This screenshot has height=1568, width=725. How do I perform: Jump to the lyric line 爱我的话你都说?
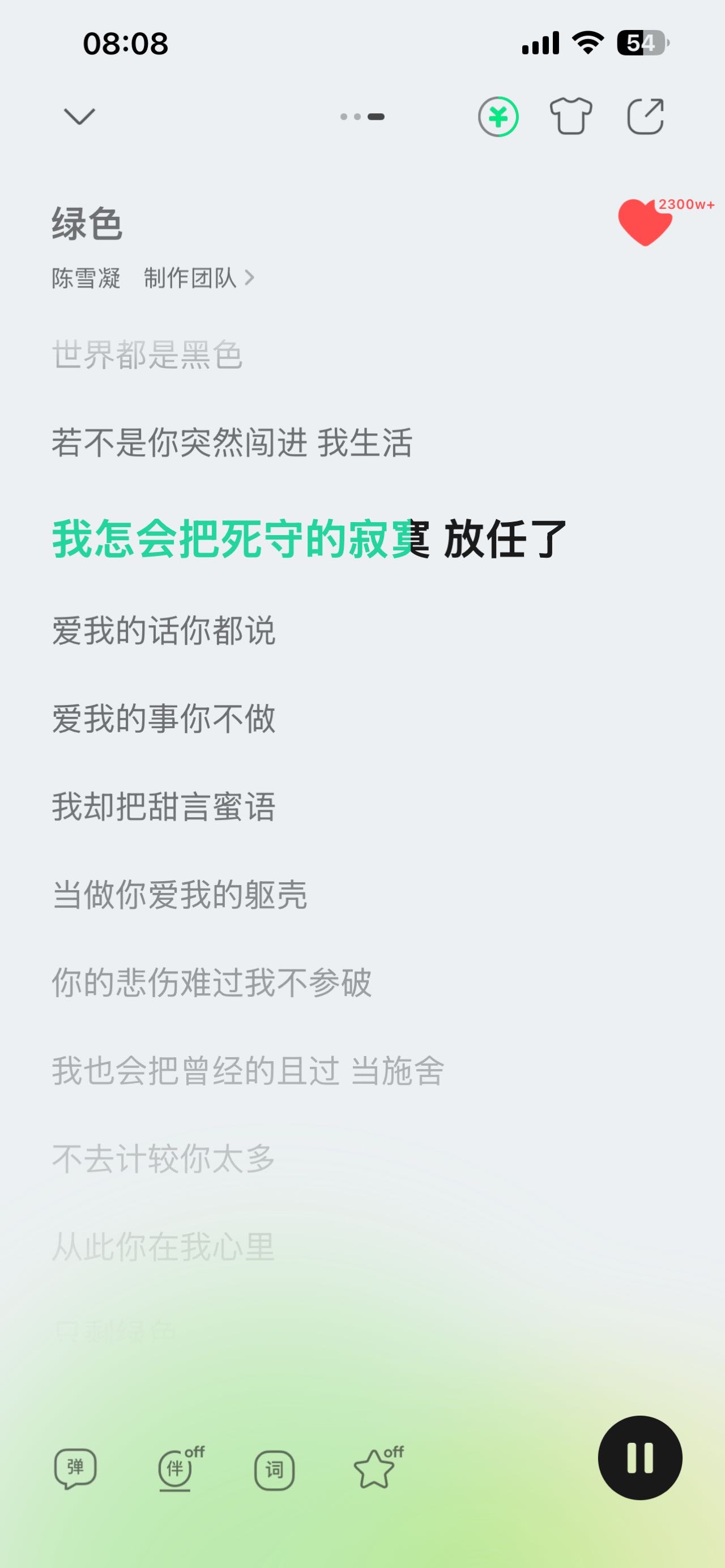click(x=164, y=630)
